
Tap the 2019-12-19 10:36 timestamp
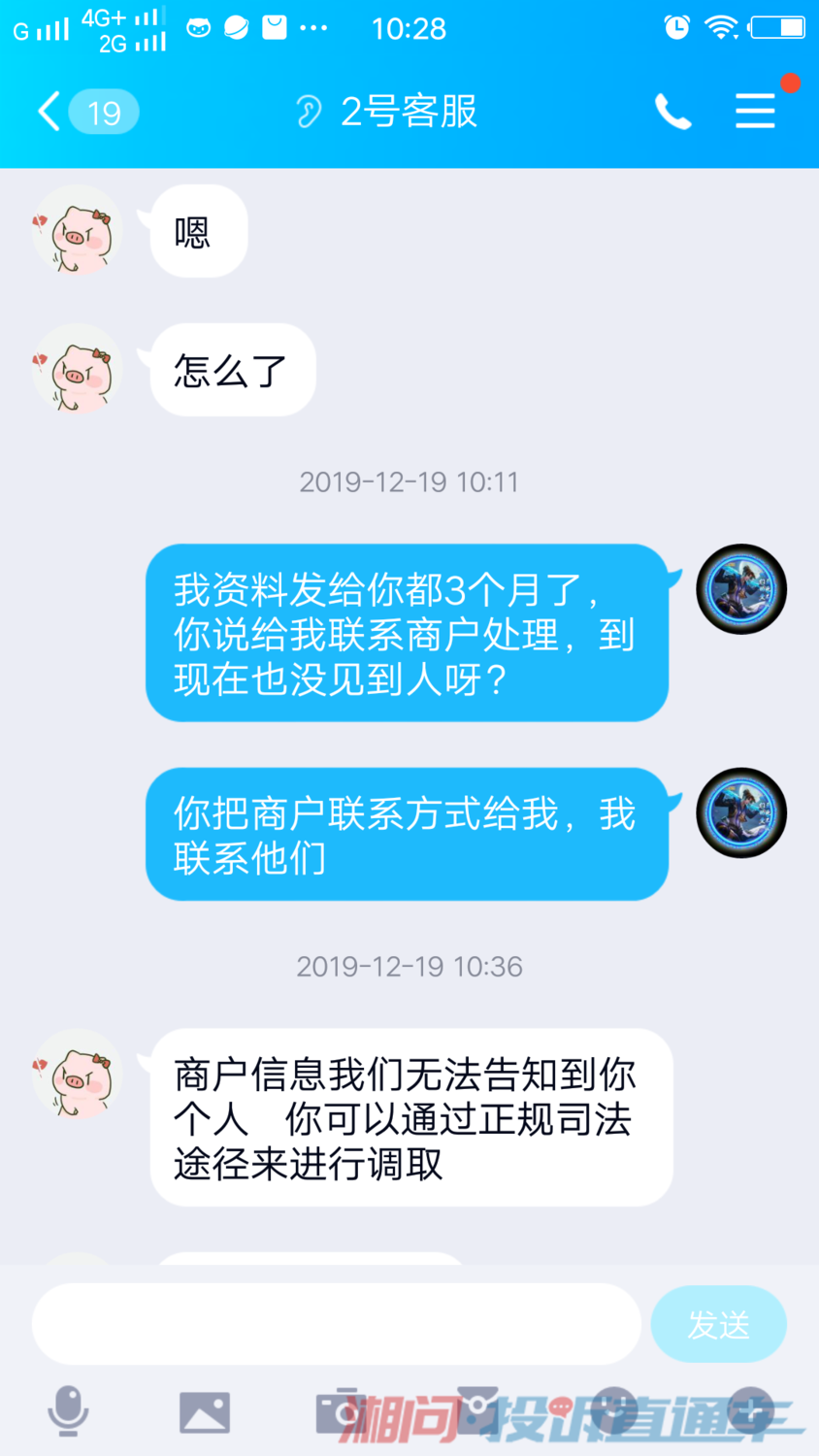409,966
